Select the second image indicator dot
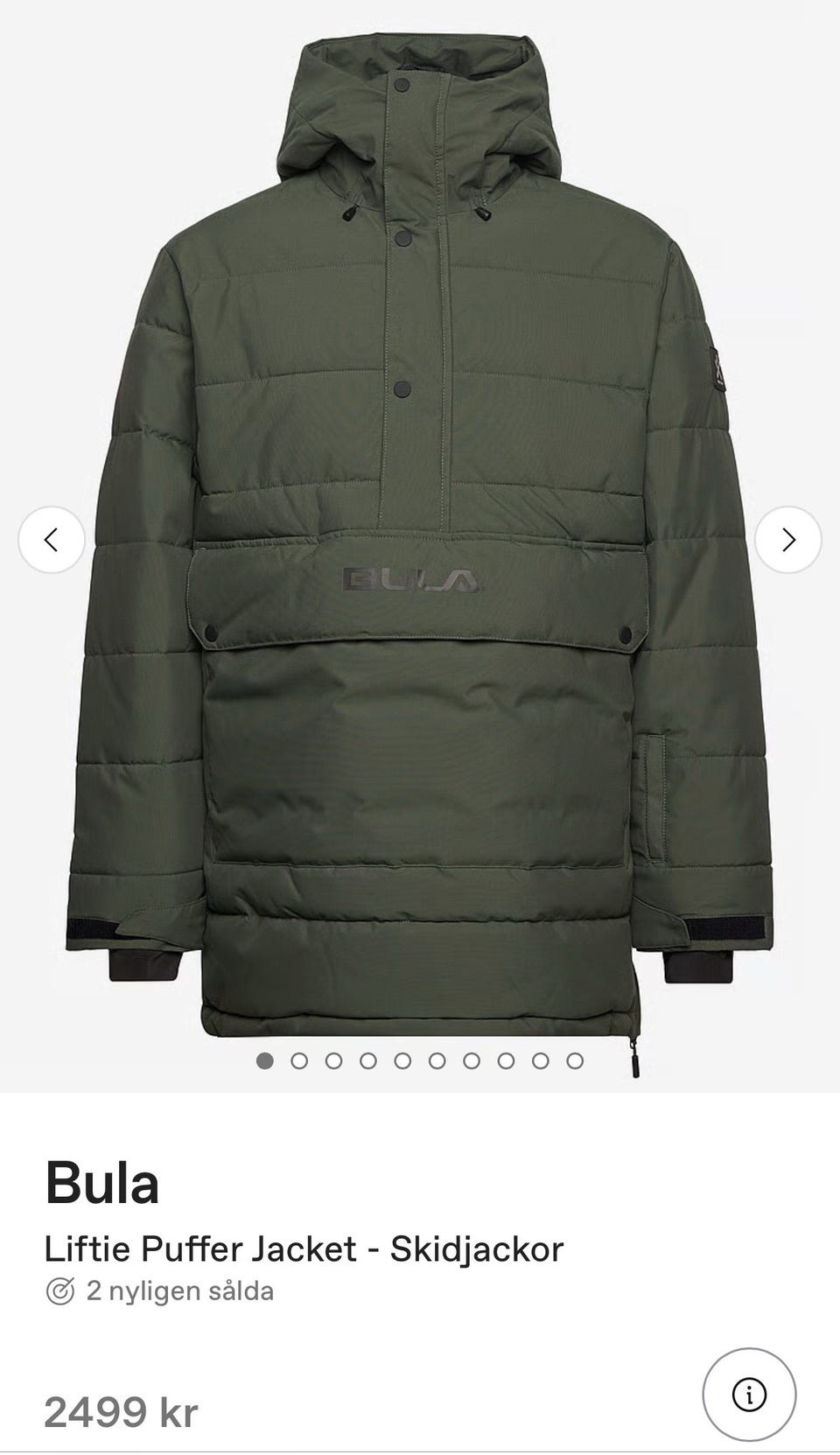The image size is (840, 1455). pyautogui.click(x=299, y=1061)
